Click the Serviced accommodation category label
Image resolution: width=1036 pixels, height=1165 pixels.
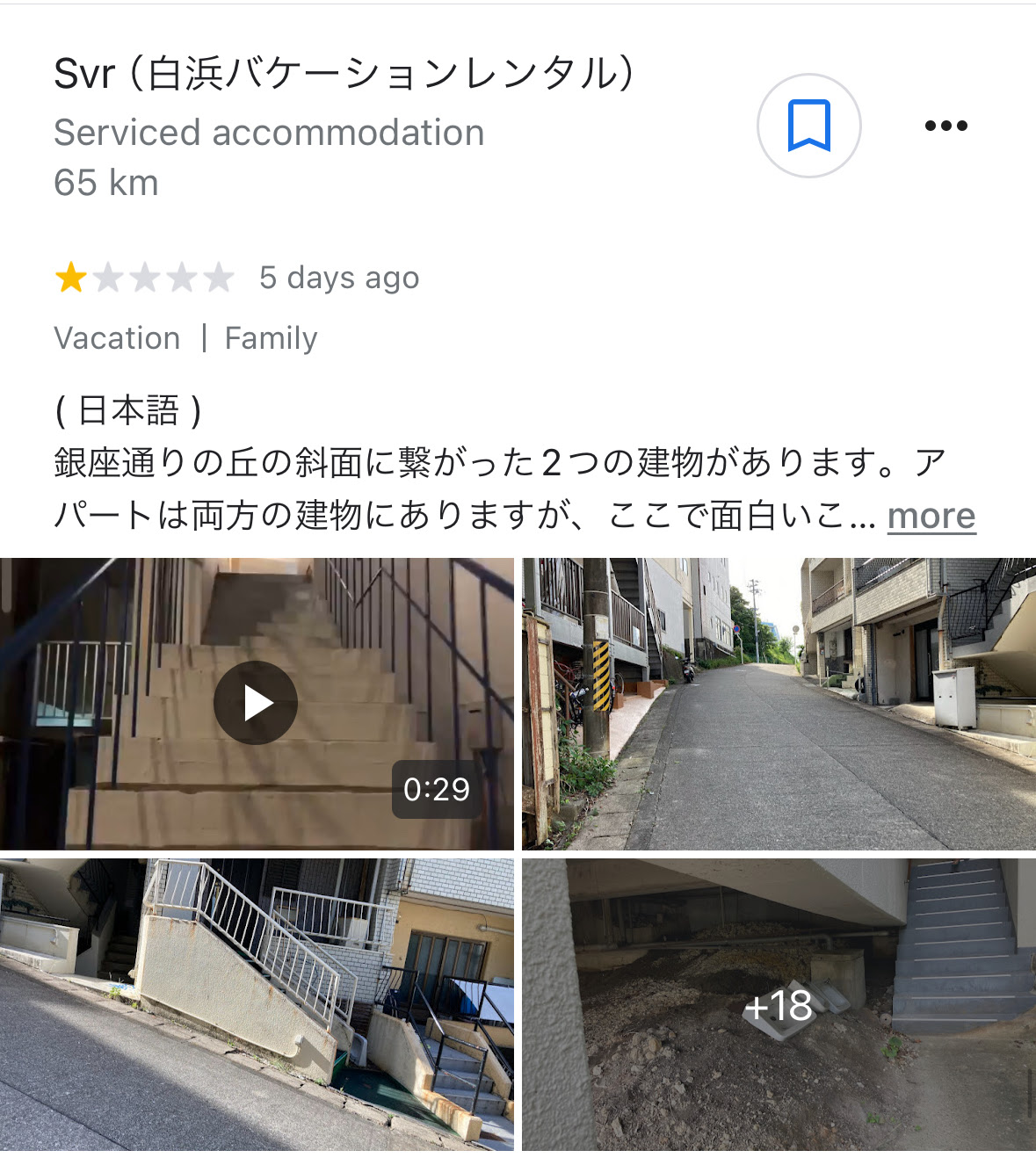click(x=268, y=132)
